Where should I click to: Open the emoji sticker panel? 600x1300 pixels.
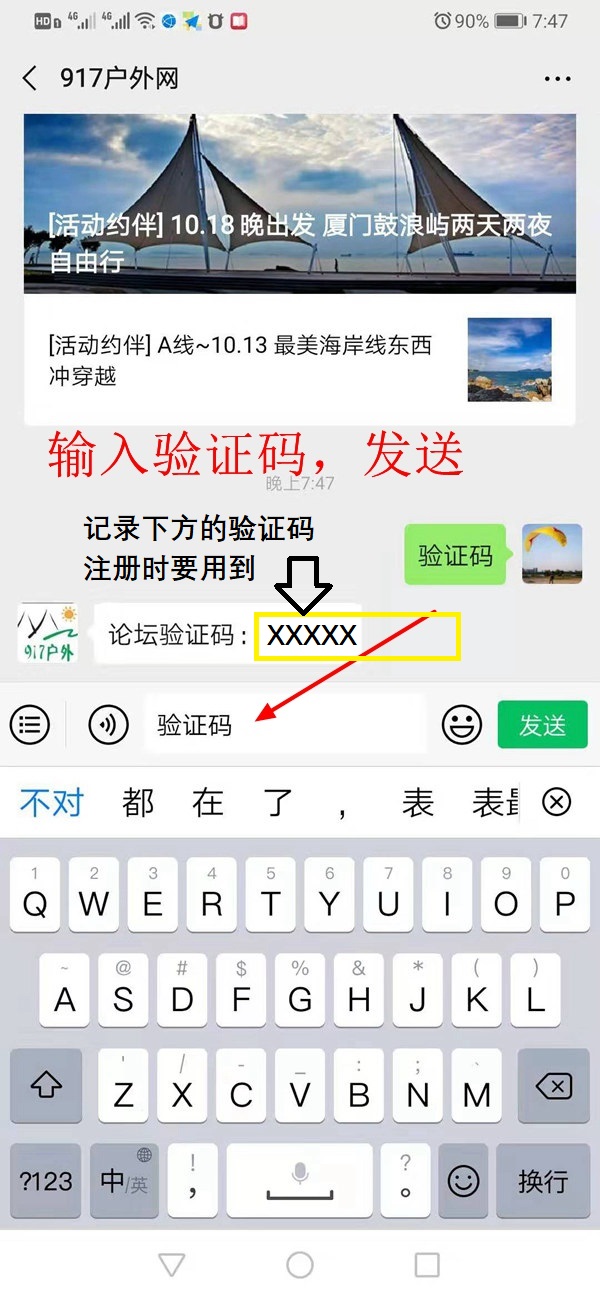(461, 725)
